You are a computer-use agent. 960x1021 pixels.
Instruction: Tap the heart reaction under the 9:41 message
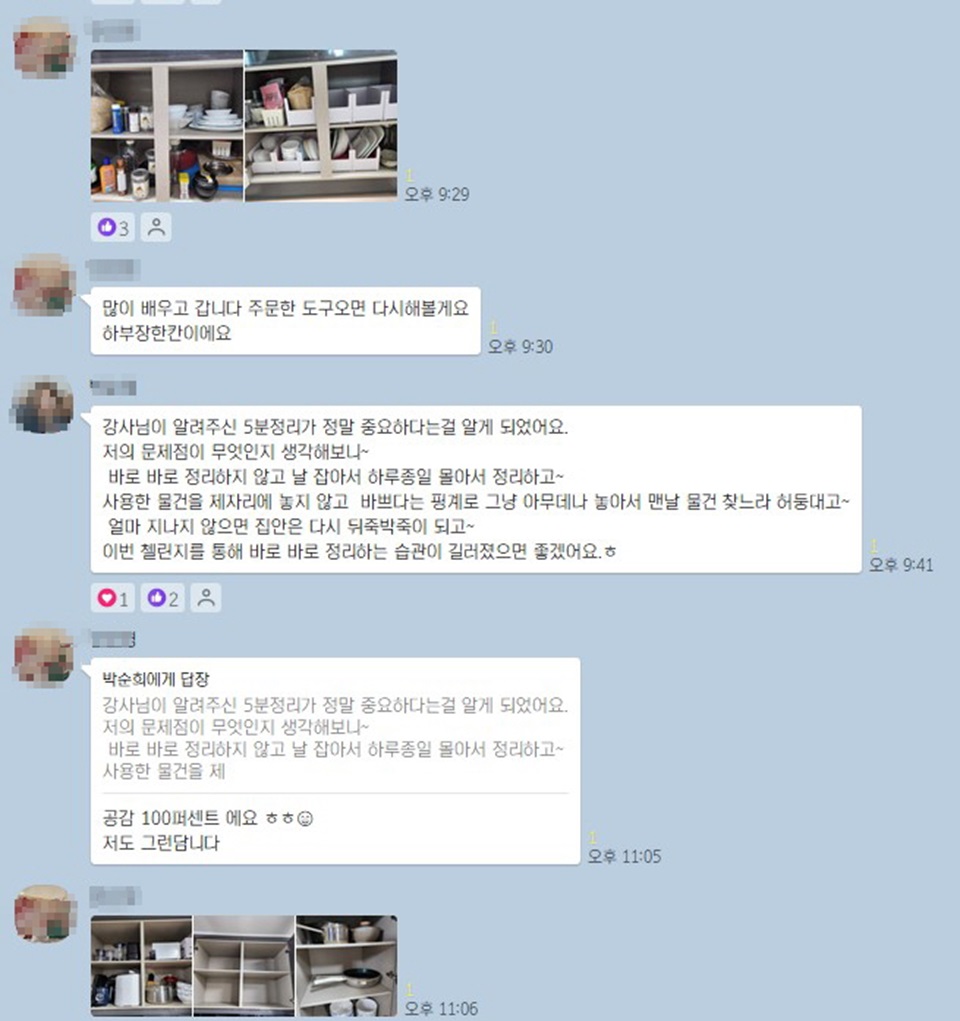[x=113, y=599]
